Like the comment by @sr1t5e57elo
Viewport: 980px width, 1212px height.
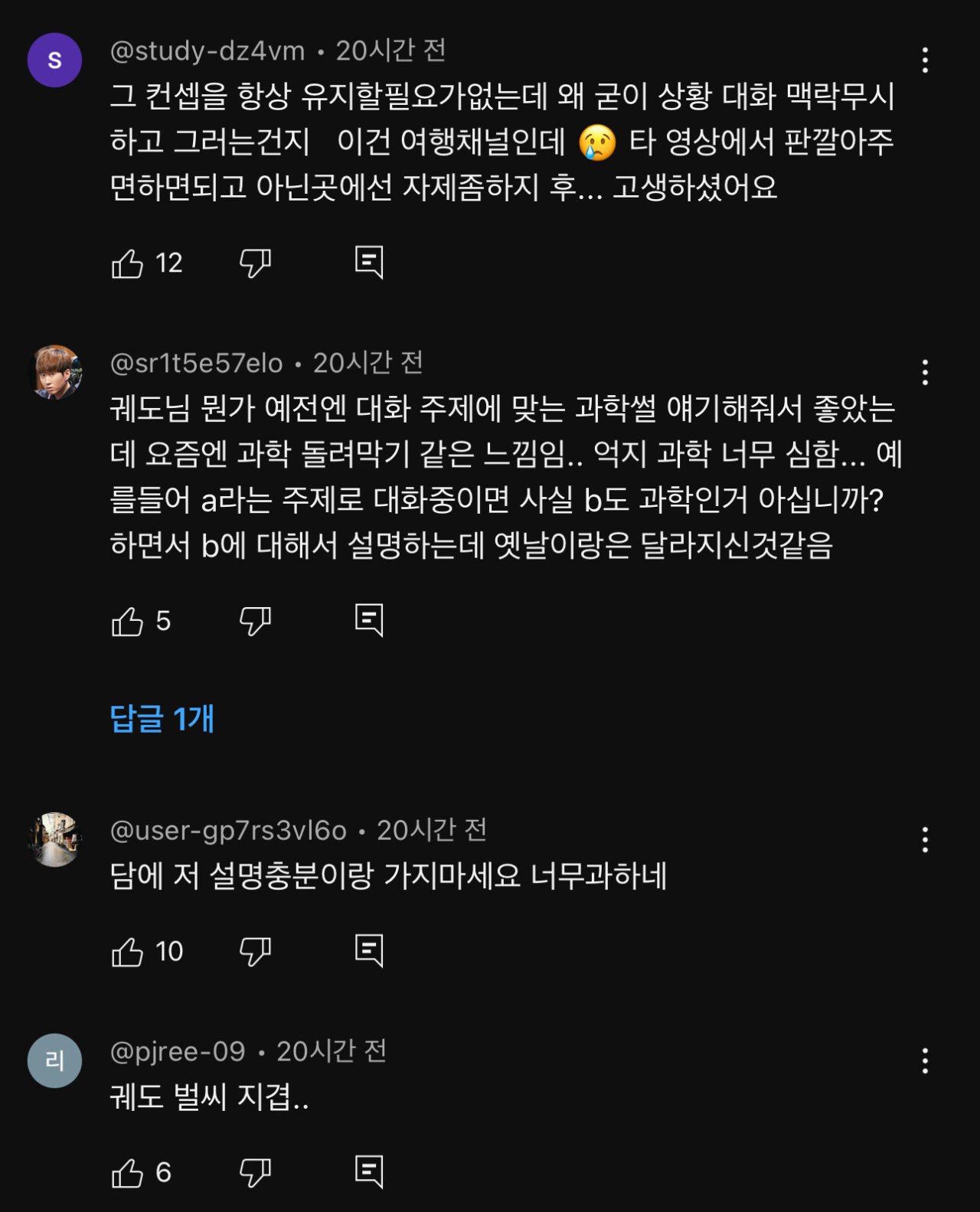128,621
